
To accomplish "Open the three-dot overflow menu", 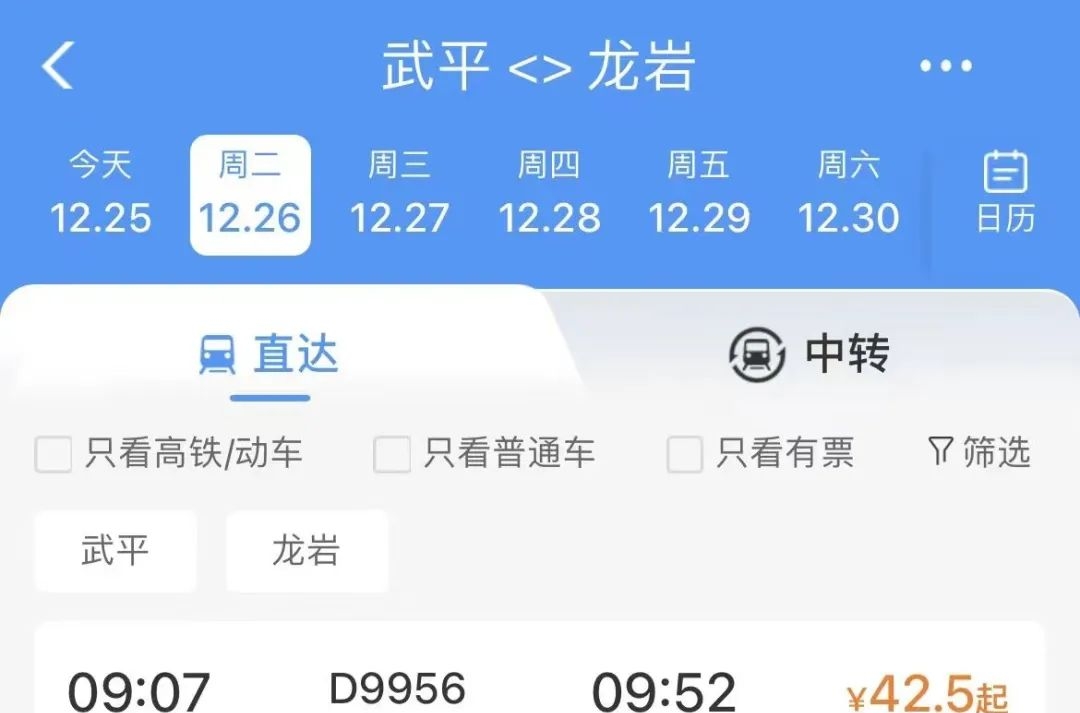I will pyautogui.click(x=945, y=67).
